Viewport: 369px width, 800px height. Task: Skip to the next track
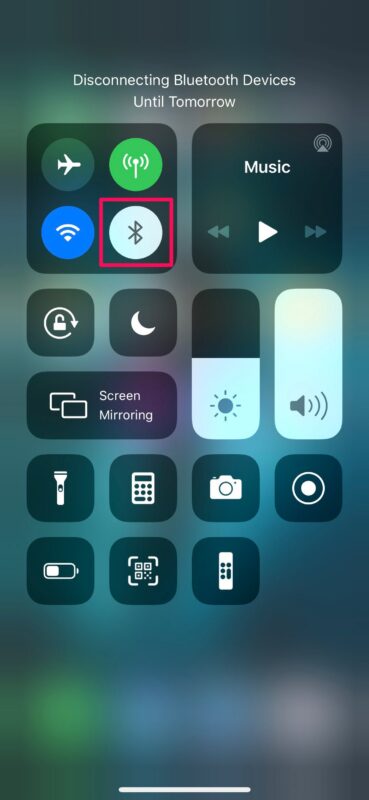pyautogui.click(x=315, y=232)
